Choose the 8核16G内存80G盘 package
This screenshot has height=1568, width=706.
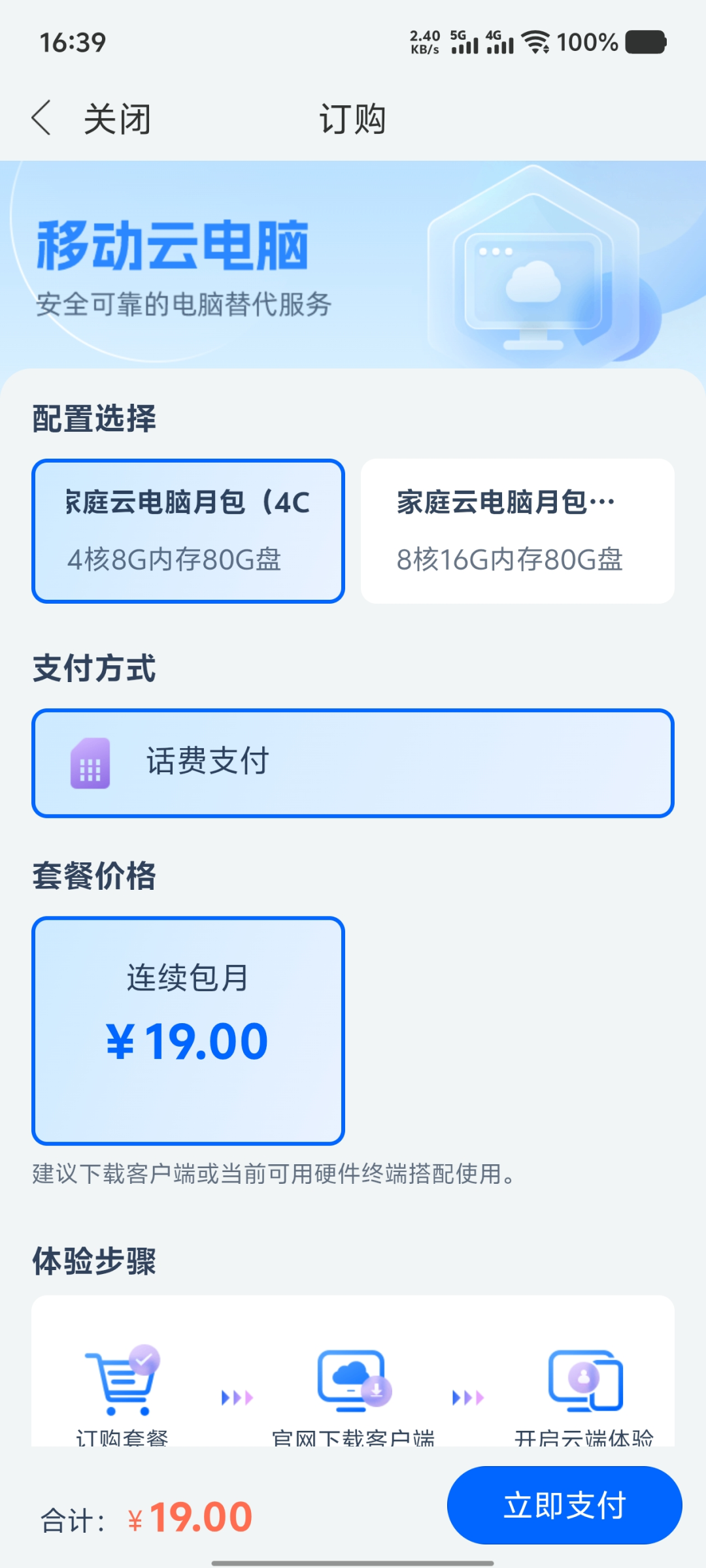pyautogui.click(x=518, y=531)
